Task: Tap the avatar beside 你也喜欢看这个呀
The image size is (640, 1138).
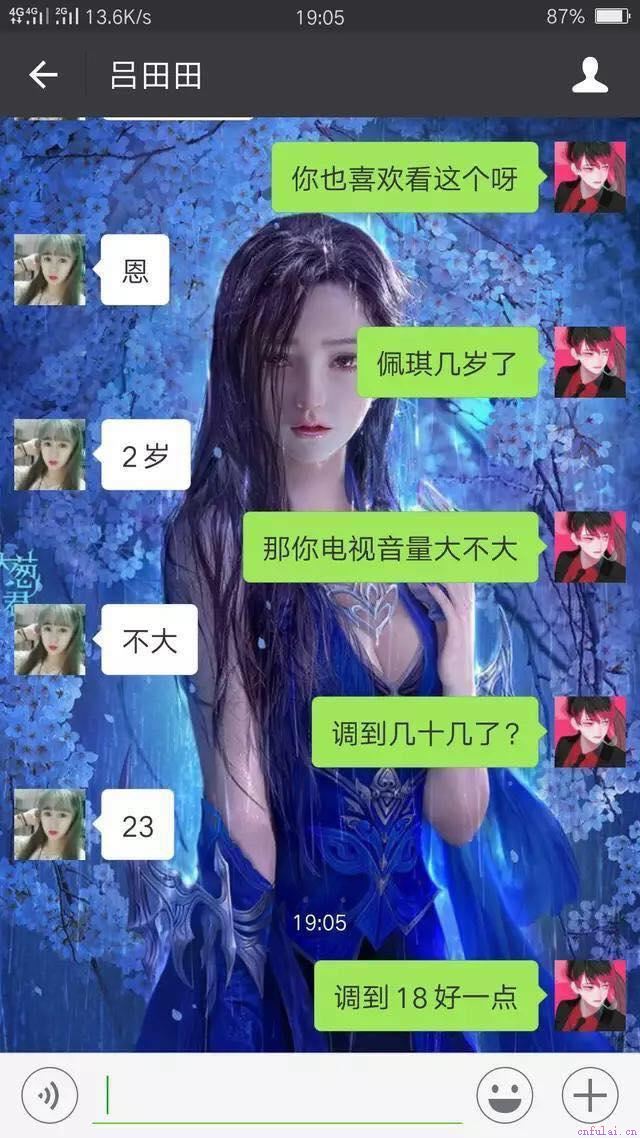Action: point(590,177)
